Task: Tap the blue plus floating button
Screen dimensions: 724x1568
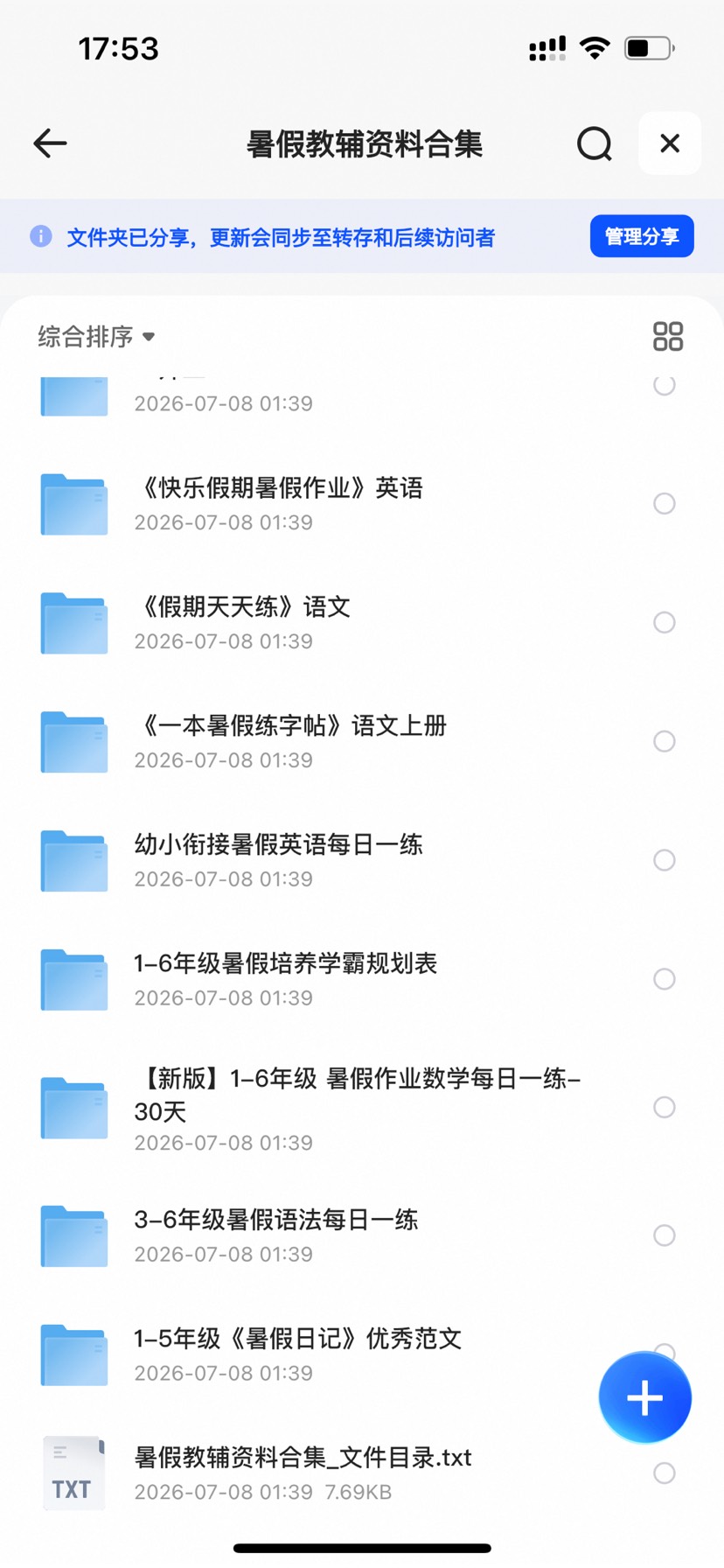Action: click(x=645, y=1397)
